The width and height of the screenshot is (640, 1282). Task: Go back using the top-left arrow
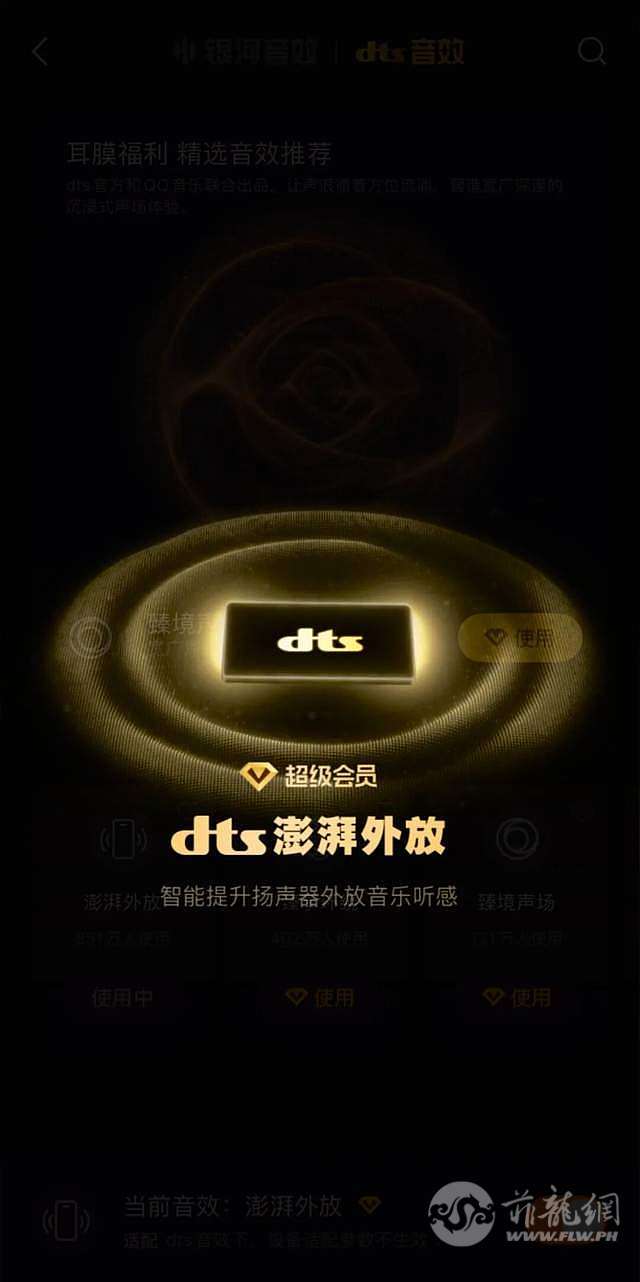click(x=40, y=52)
